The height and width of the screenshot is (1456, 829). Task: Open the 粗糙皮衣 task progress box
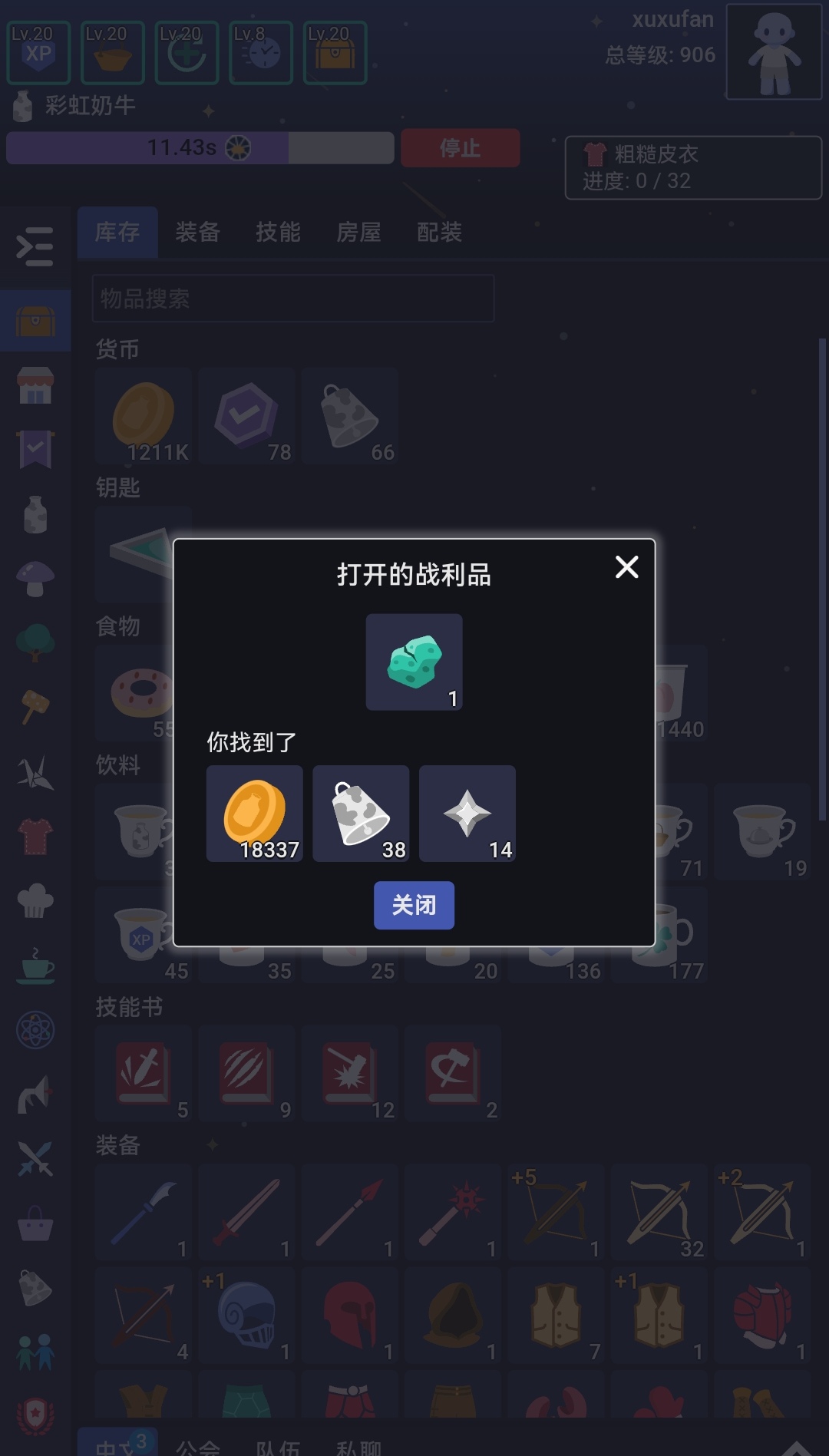[x=692, y=167]
